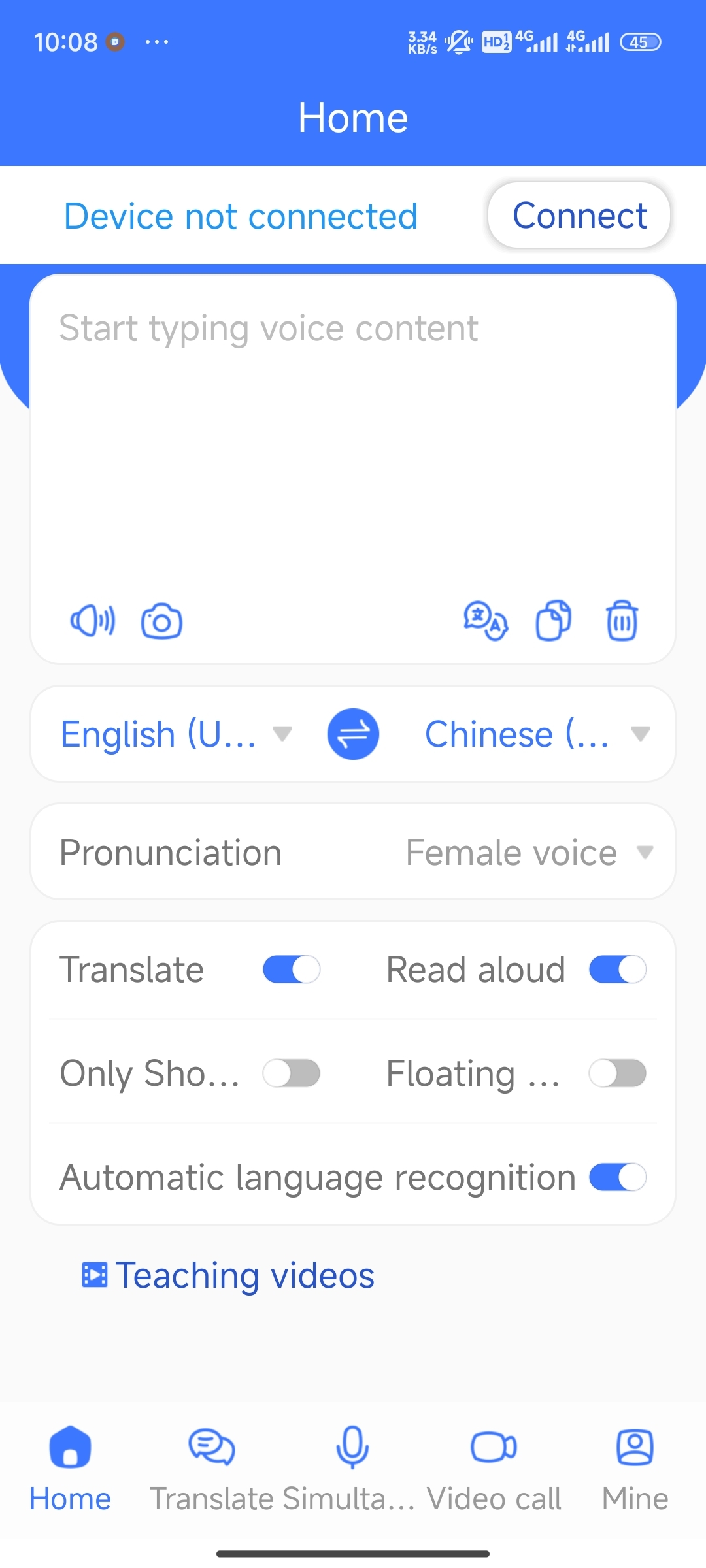Tap the Connect button
The height and width of the screenshot is (1568, 706).
(x=579, y=216)
